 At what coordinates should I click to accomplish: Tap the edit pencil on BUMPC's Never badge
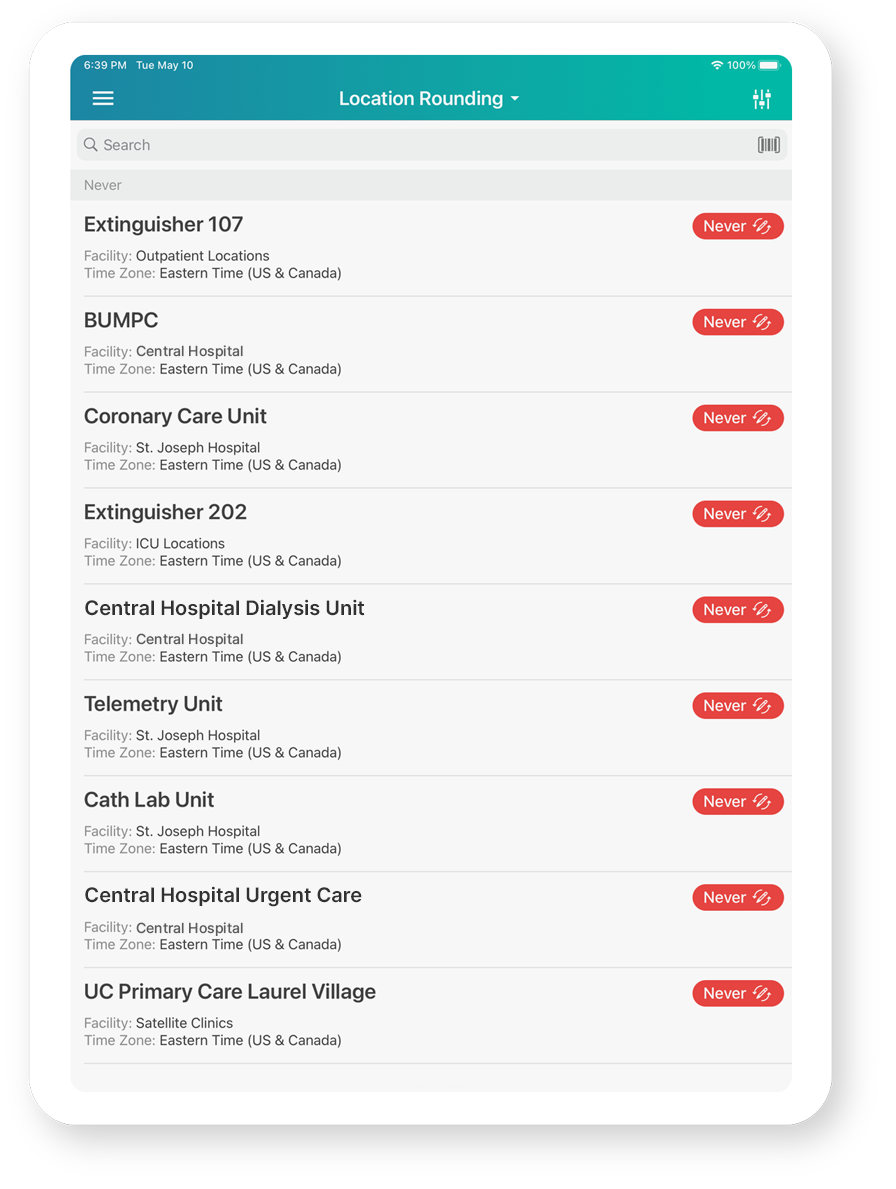point(761,322)
